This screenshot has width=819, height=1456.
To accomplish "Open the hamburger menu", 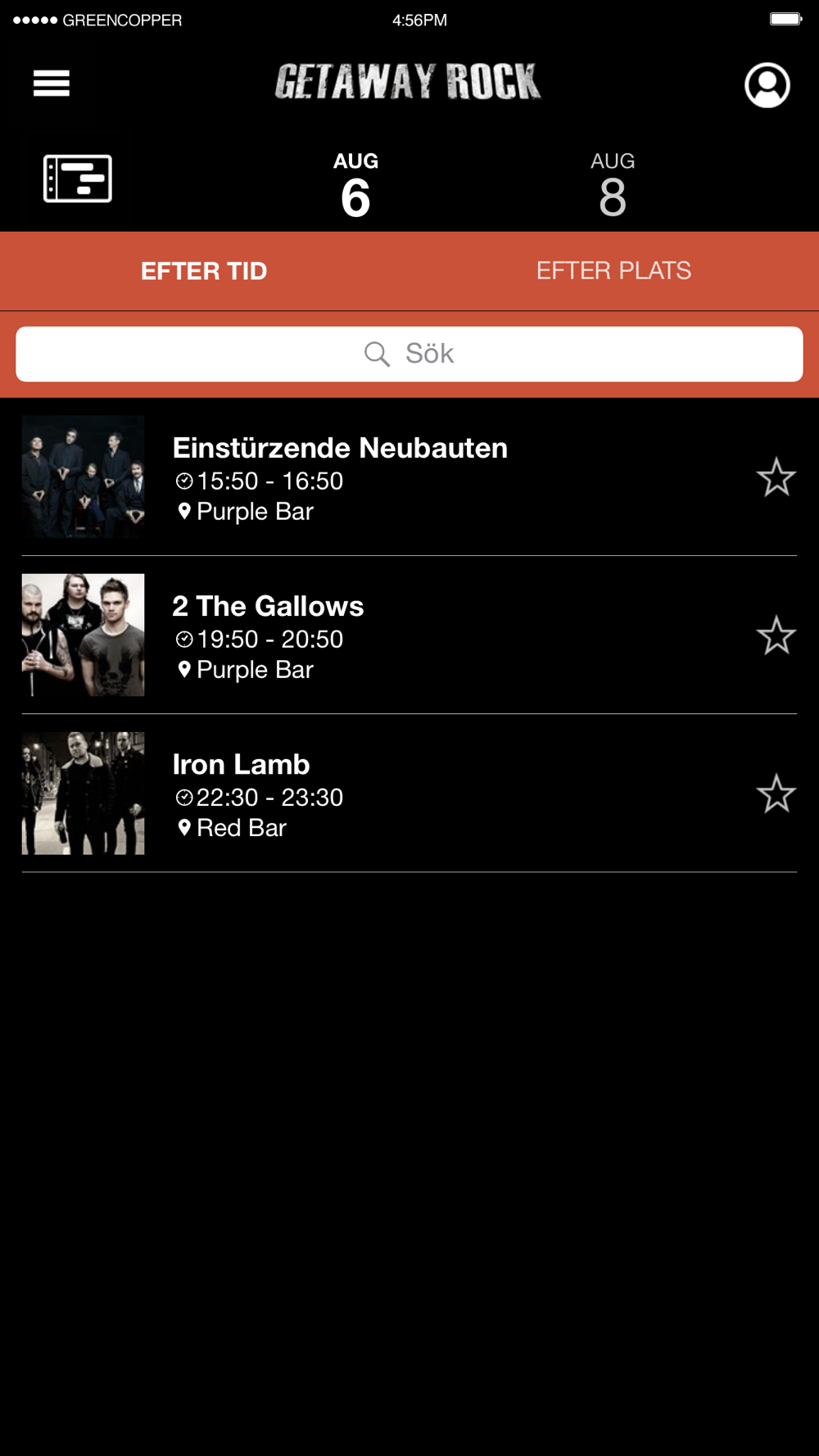I will [x=51, y=83].
